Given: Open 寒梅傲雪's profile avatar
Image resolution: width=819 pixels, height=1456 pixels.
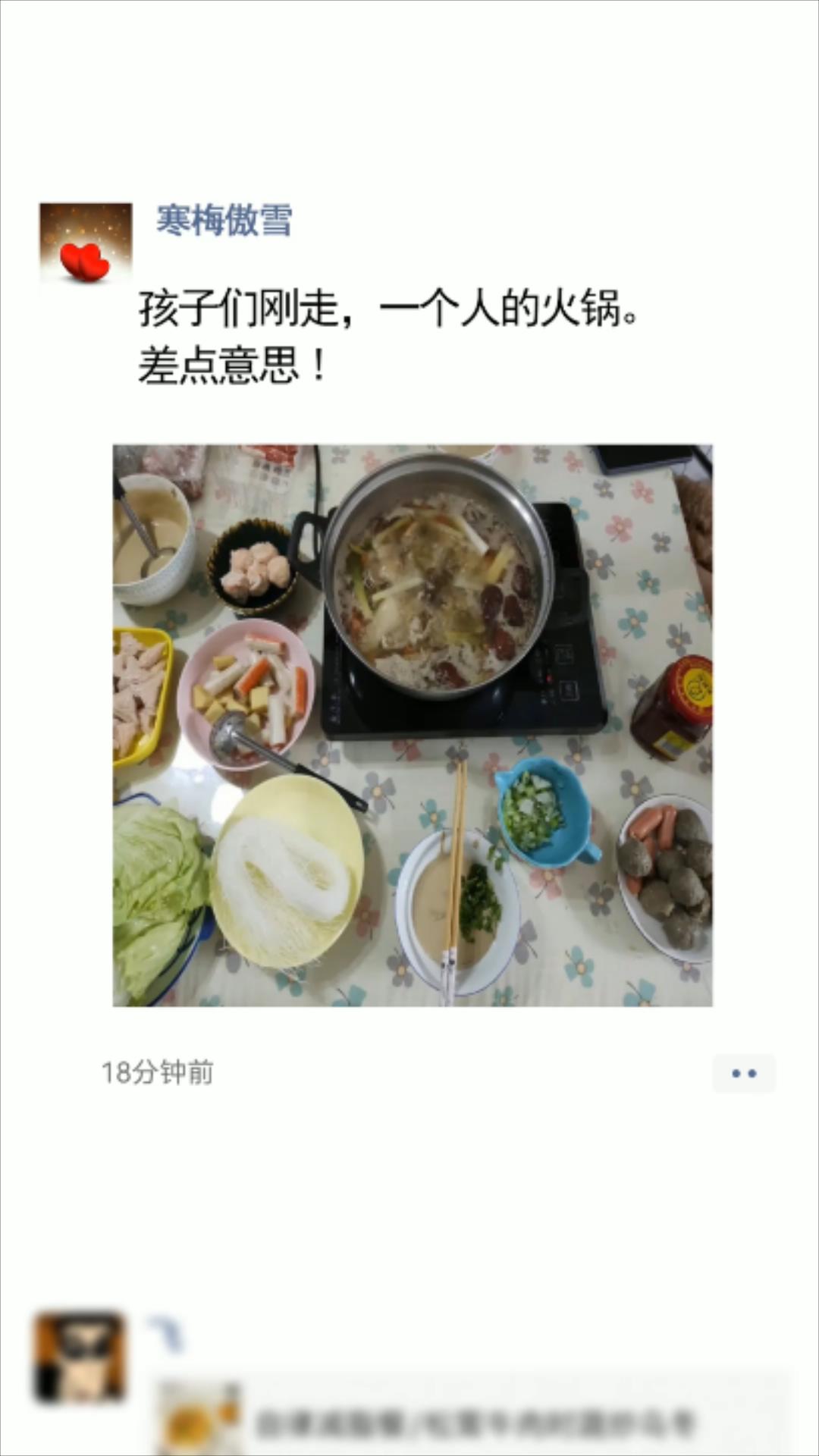Looking at the screenshot, I should coord(86,243).
